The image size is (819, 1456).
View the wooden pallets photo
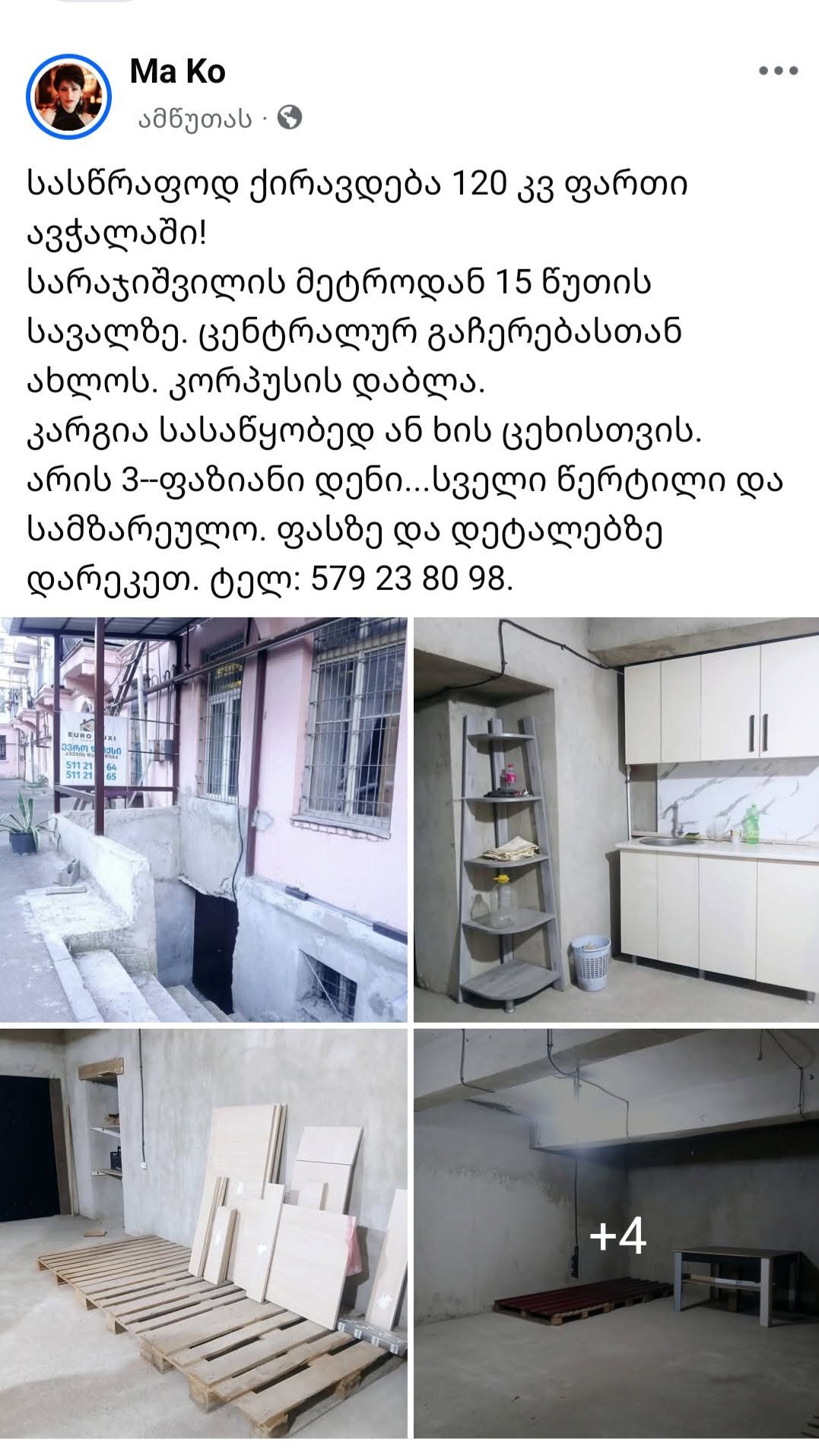[x=203, y=1232]
